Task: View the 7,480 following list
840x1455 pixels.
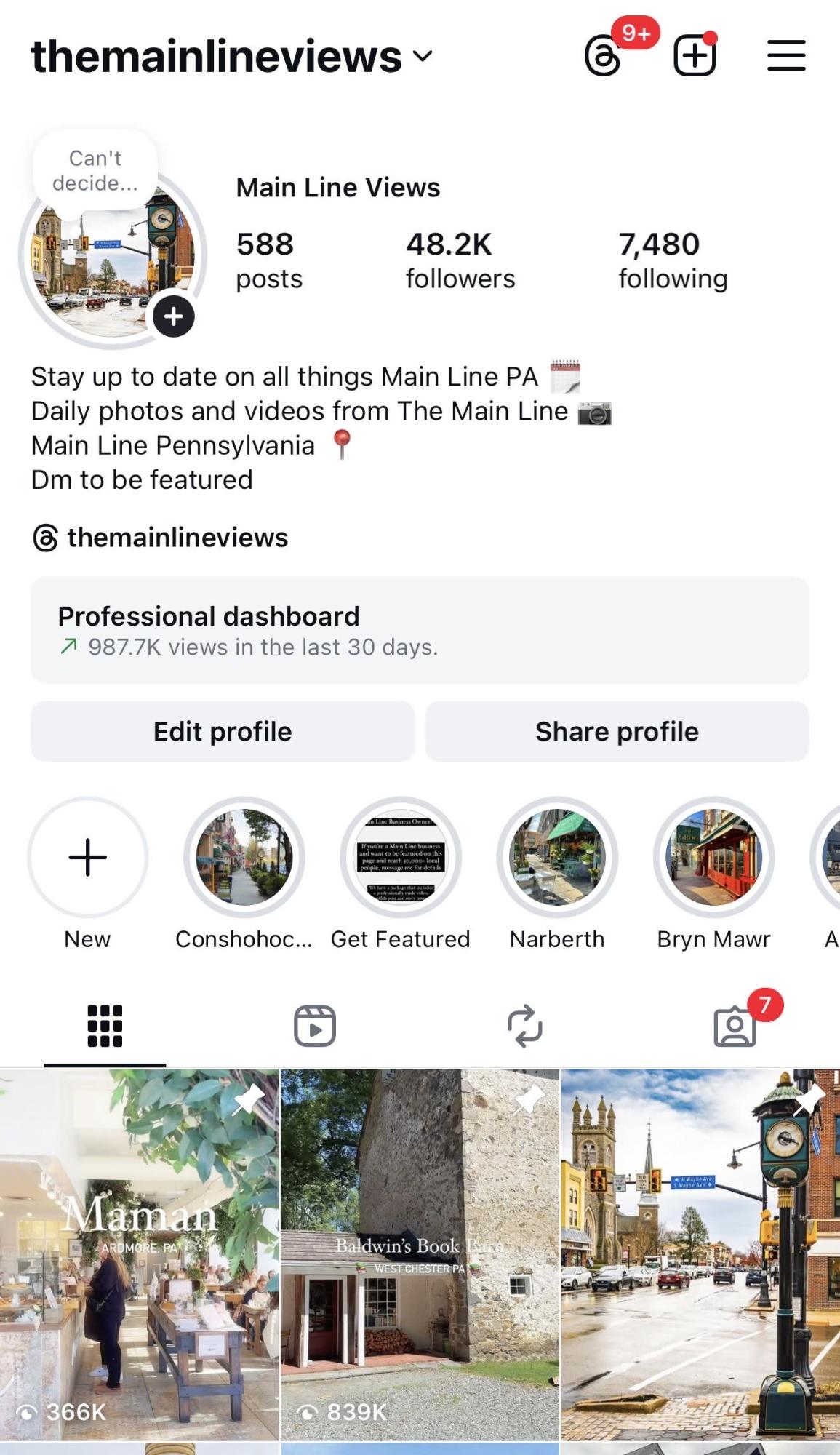Action: click(x=673, y=260)
